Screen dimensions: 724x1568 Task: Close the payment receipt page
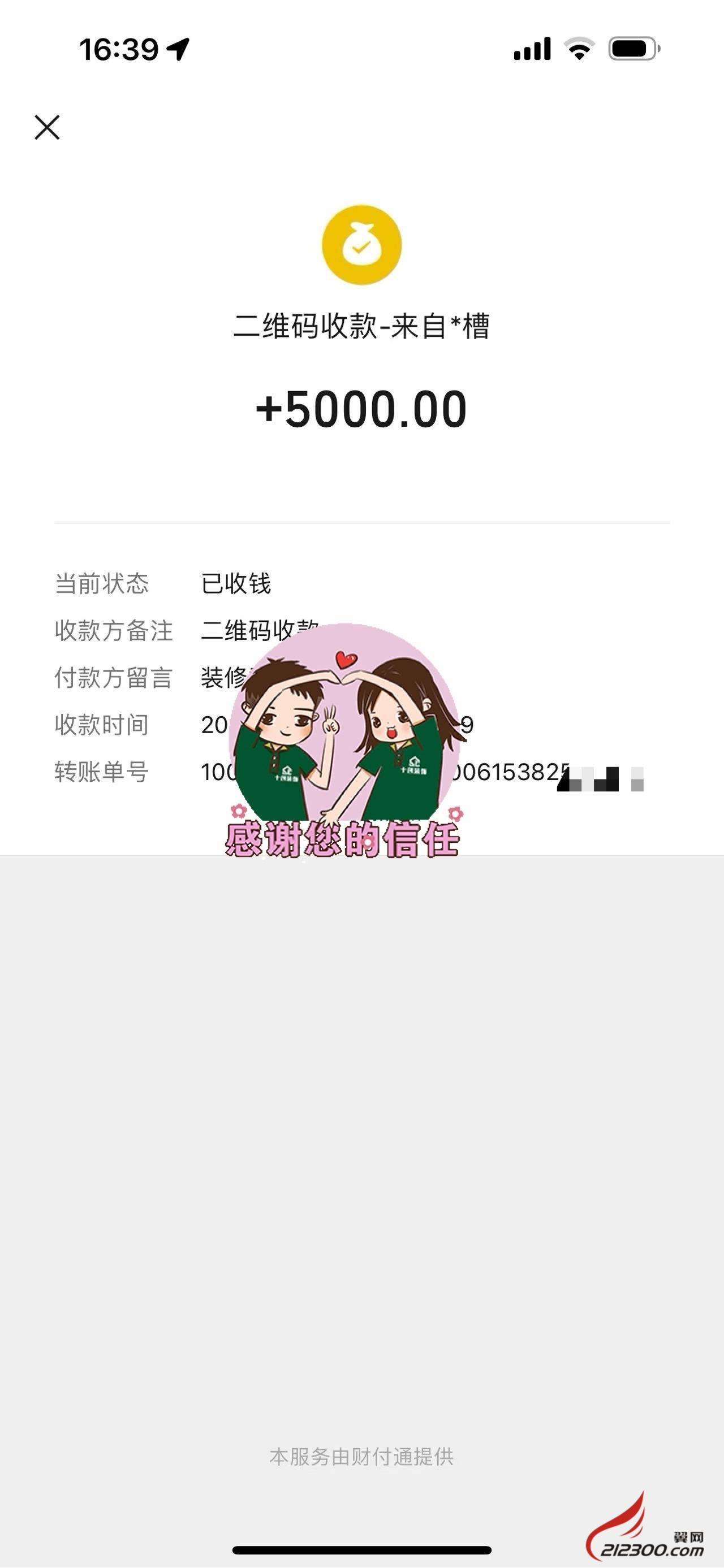click(47, 127)
